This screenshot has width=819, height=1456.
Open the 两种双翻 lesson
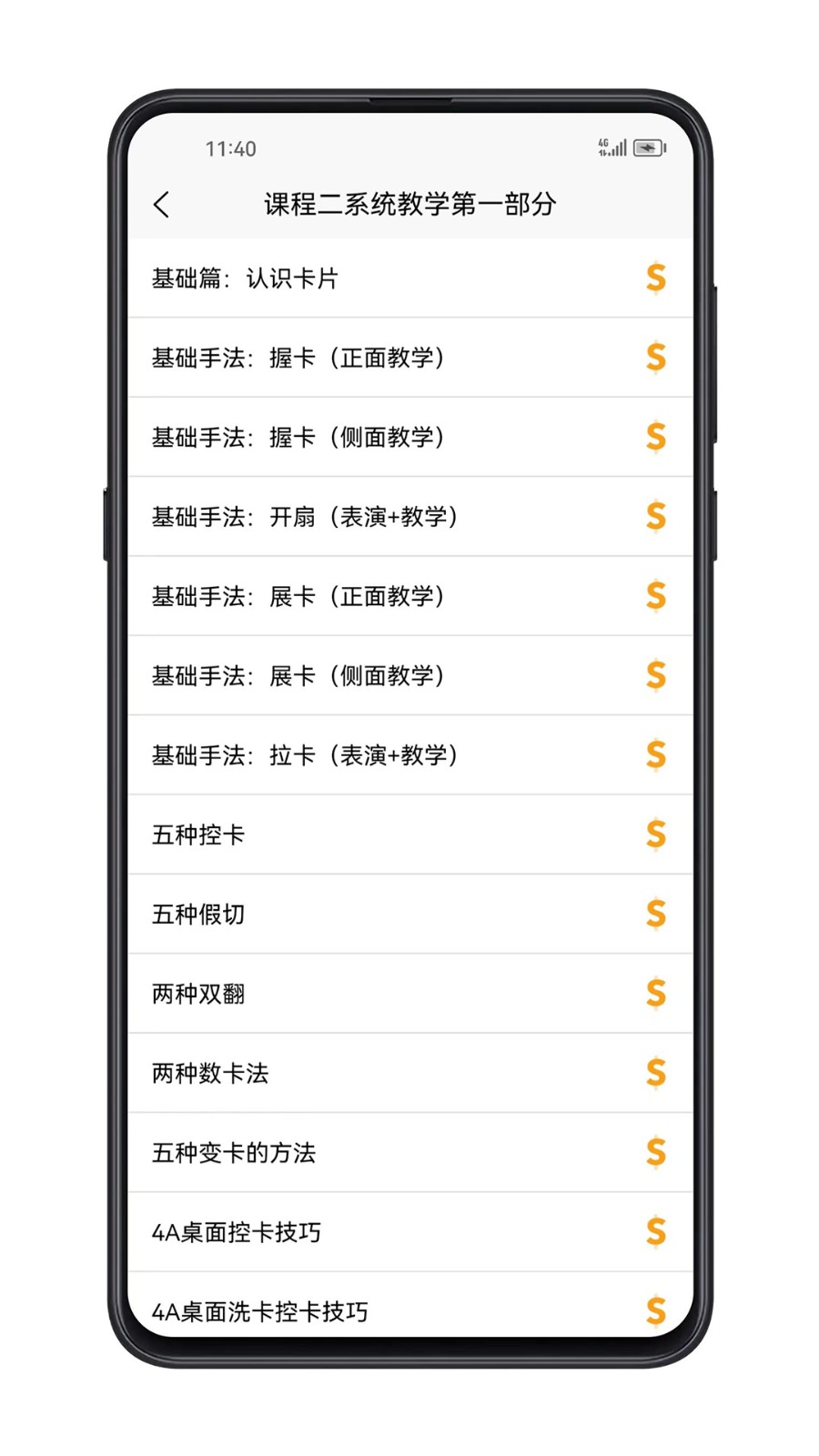tap(198, 994)
